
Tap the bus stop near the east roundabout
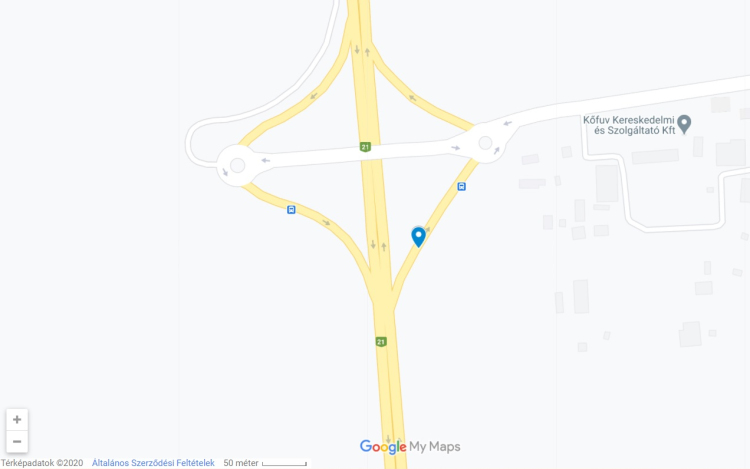click(x=462, y=186)
